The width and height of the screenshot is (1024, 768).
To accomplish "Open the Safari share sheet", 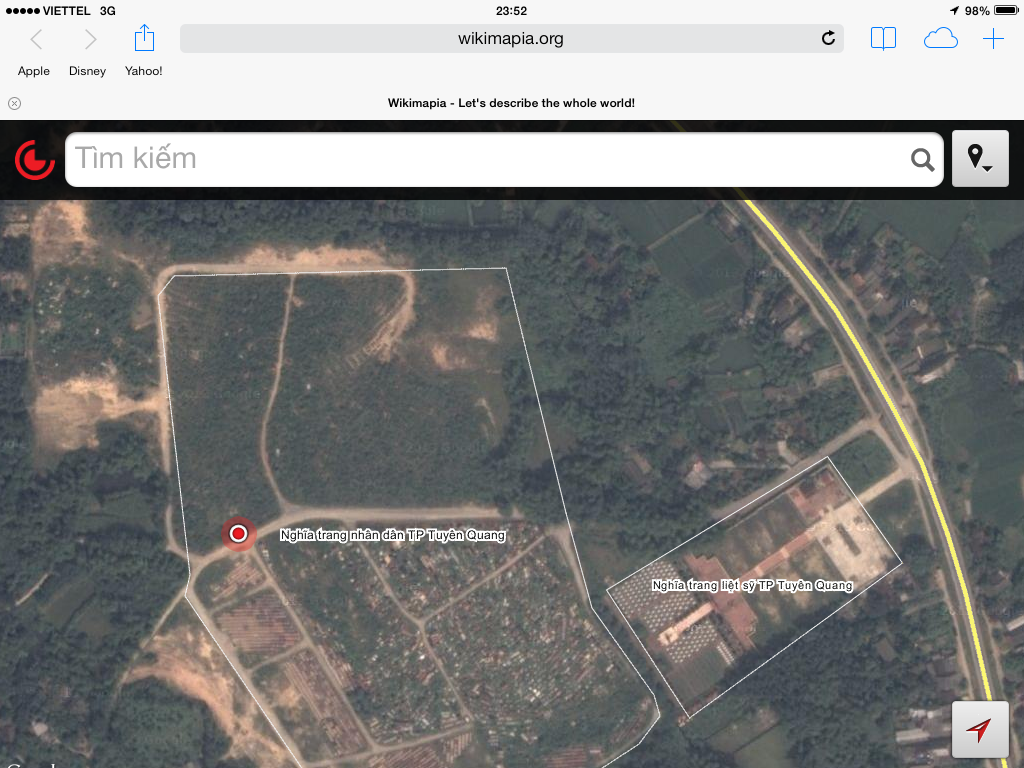I will pyautogui.click(x=144, y=38).
